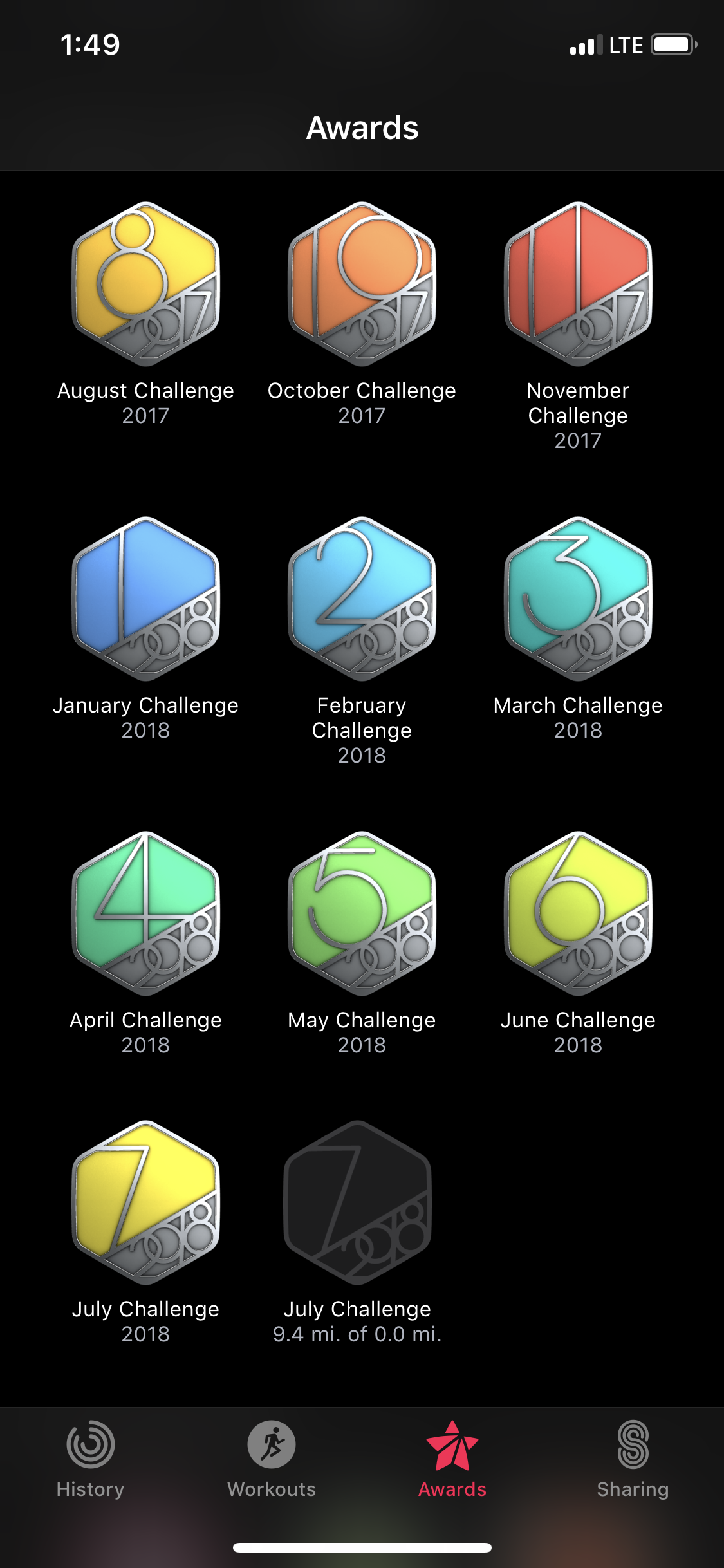Select the Awards tab
Screen dimensions: 724x1568
pos(452,1459)
